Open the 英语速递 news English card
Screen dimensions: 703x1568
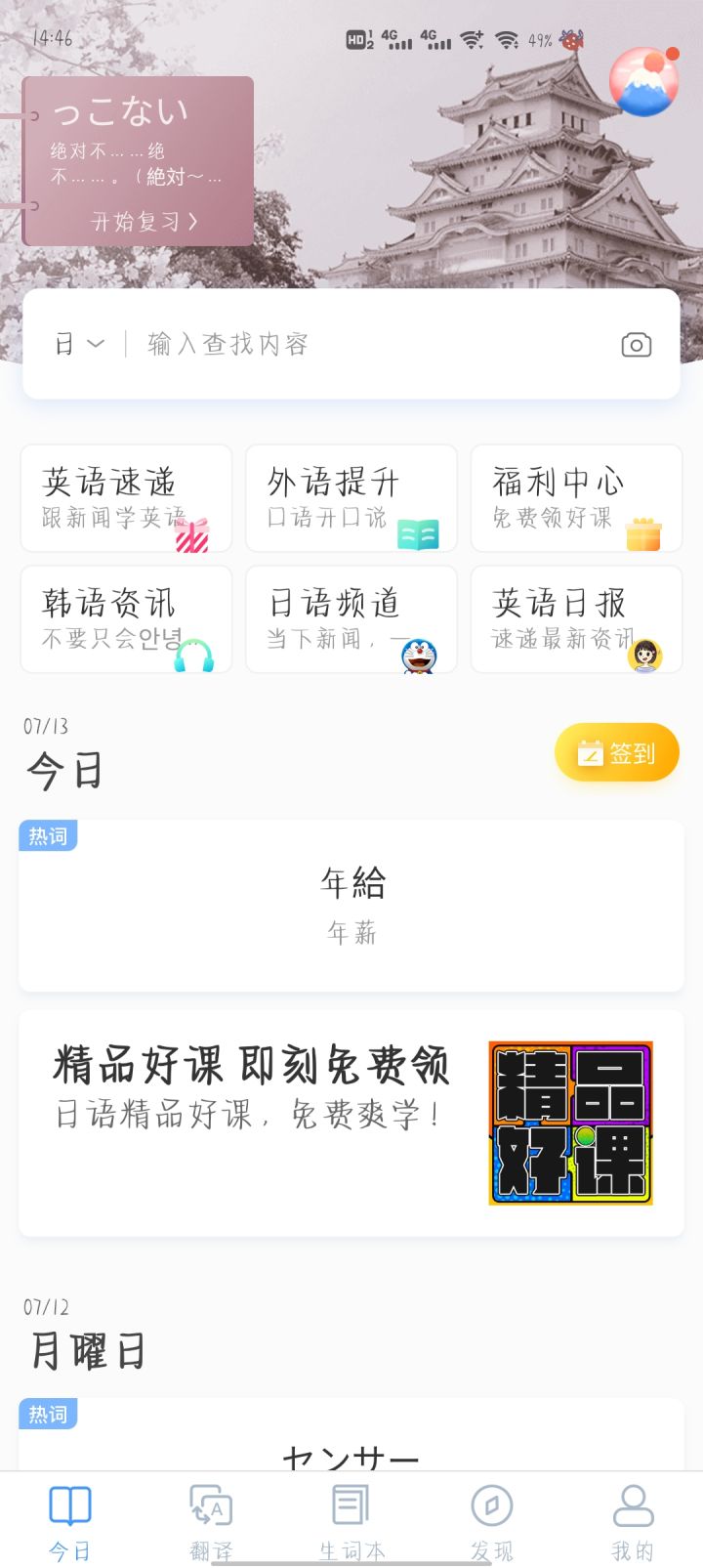(126, 498)
